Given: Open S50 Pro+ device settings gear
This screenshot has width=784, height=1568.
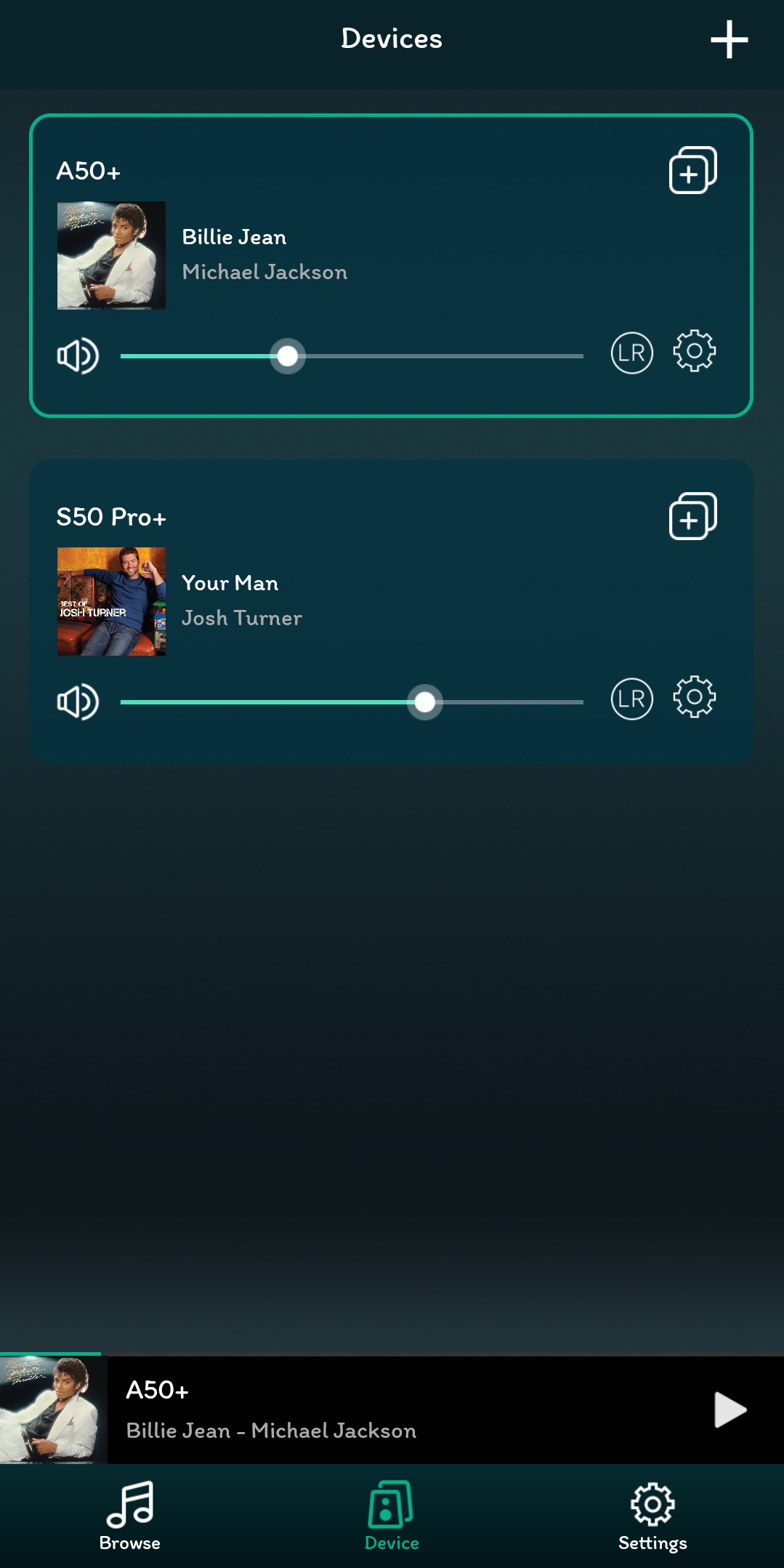Looking at the screenshot, I should (x=695, y=698).
